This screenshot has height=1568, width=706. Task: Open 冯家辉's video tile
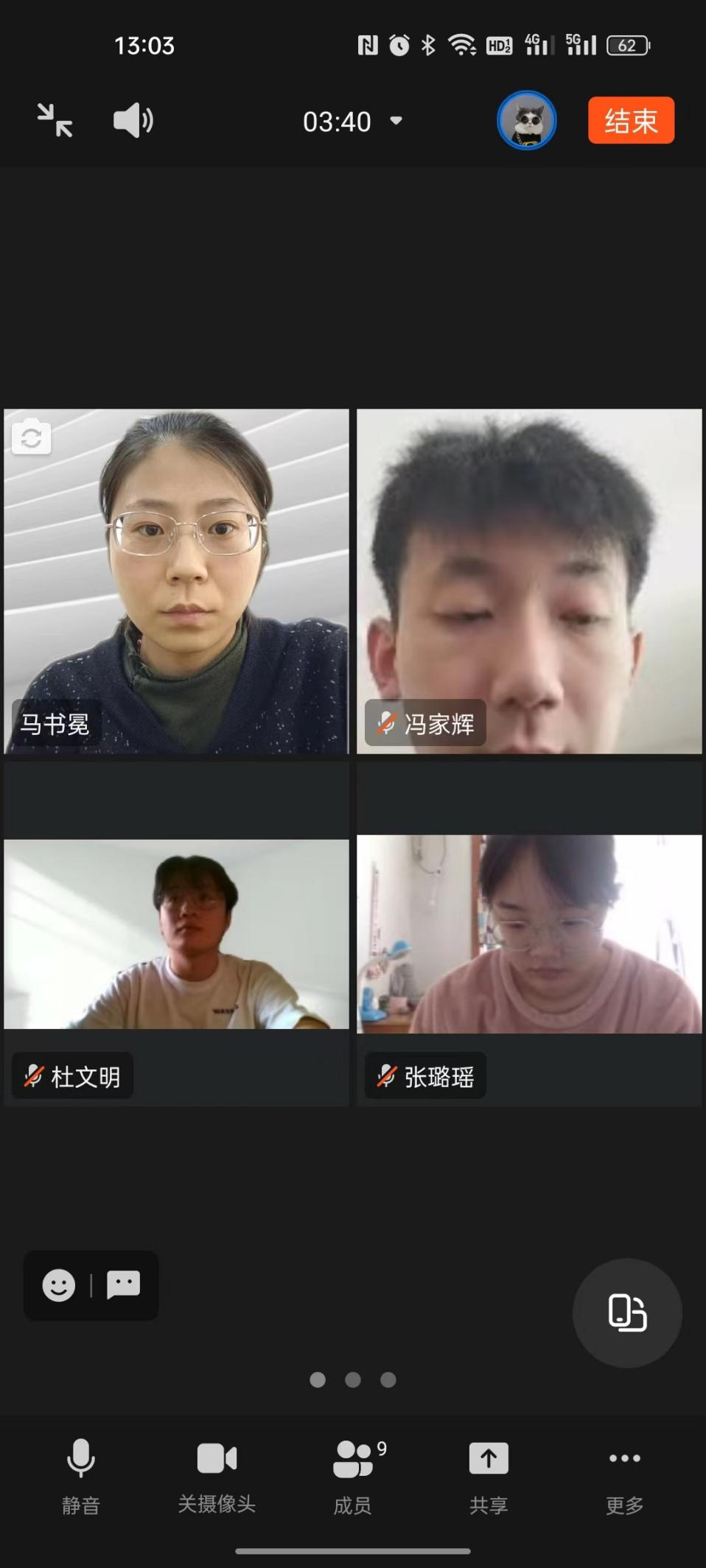[529, 581]
